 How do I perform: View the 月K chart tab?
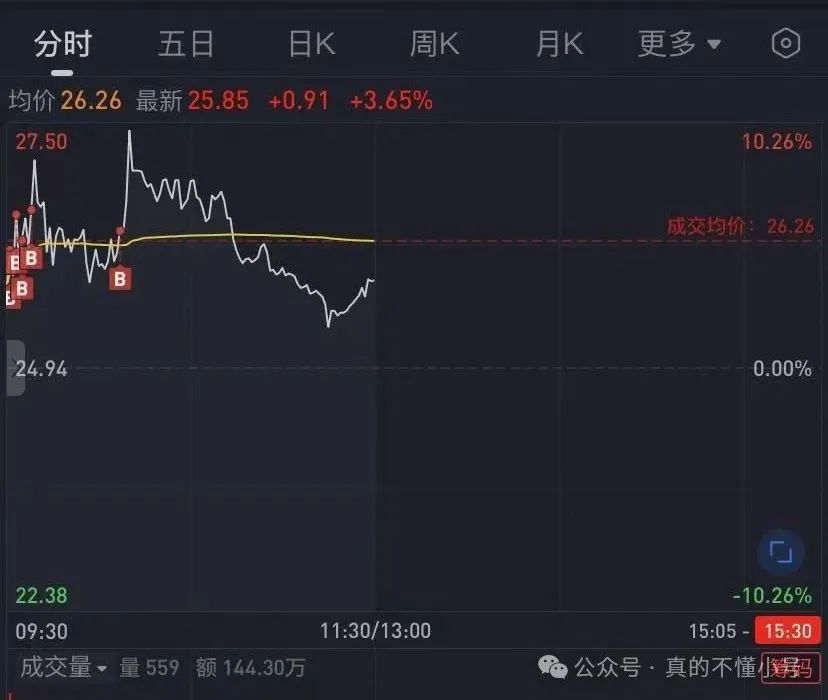tap(559, 44)
